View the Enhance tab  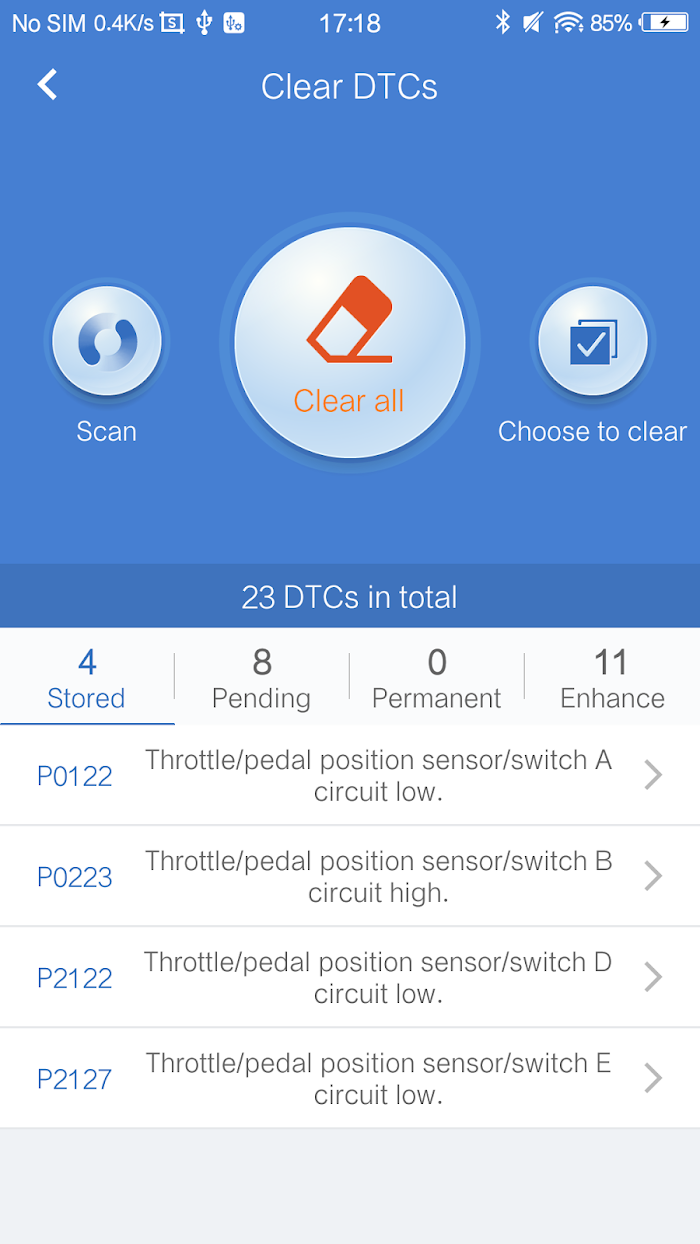point(612,677)
